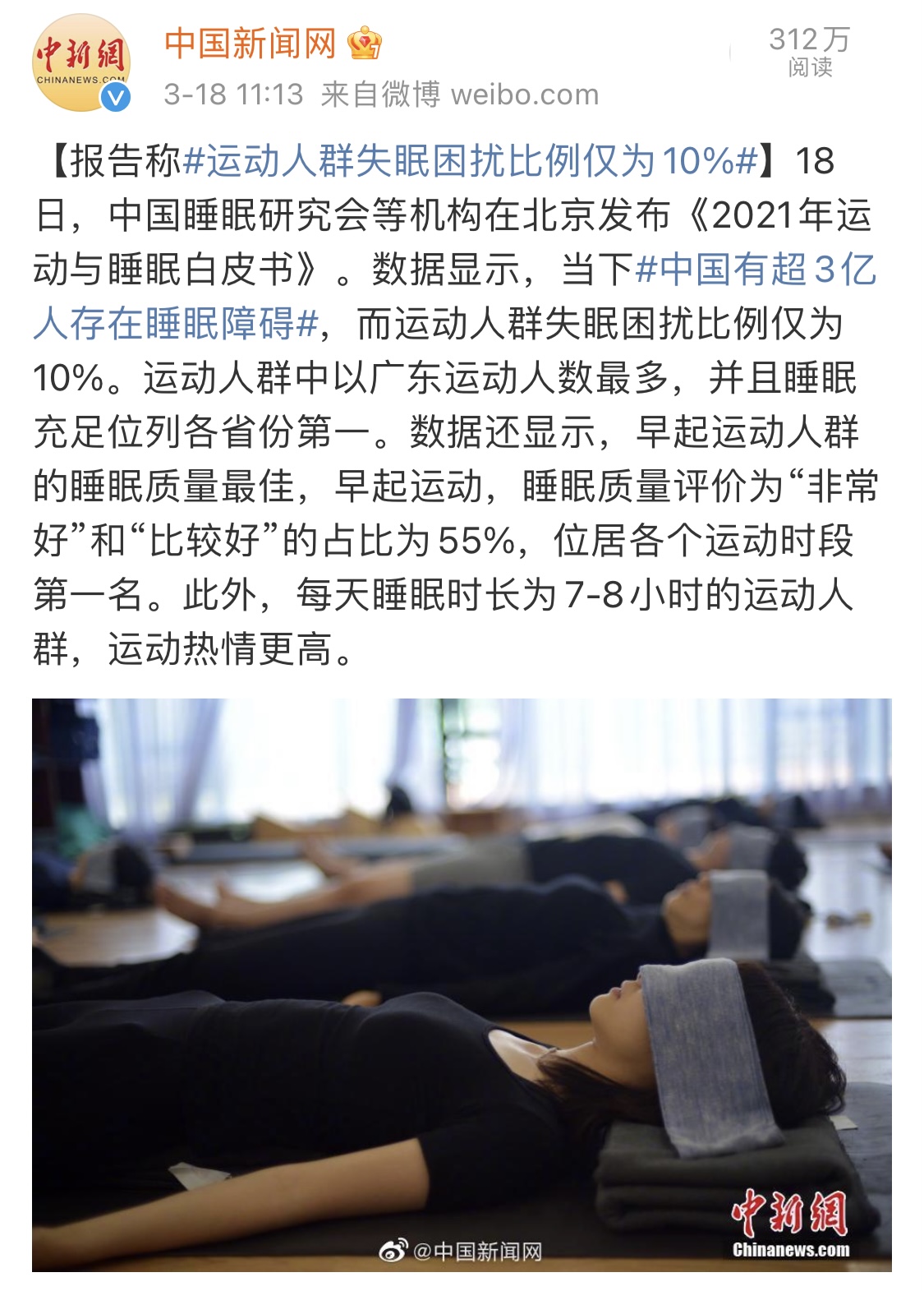Tap the 中国新闻网 account name
Viewport: 924px width, 1291px height.
[250, 43]
